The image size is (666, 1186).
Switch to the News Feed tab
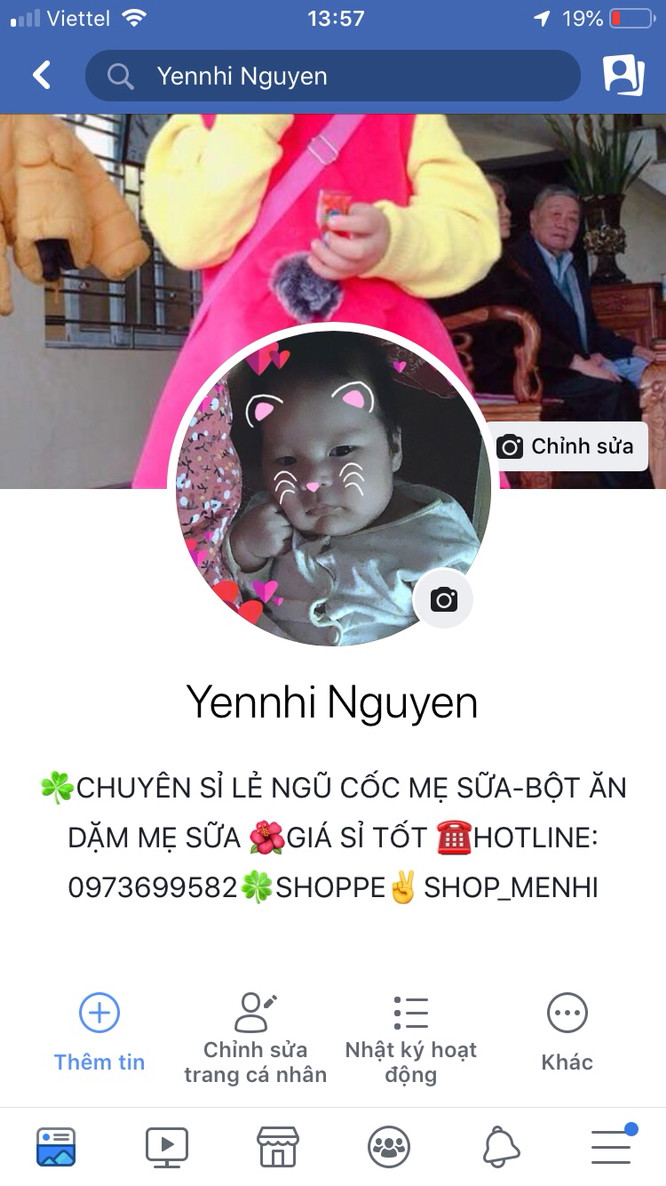55,1147
